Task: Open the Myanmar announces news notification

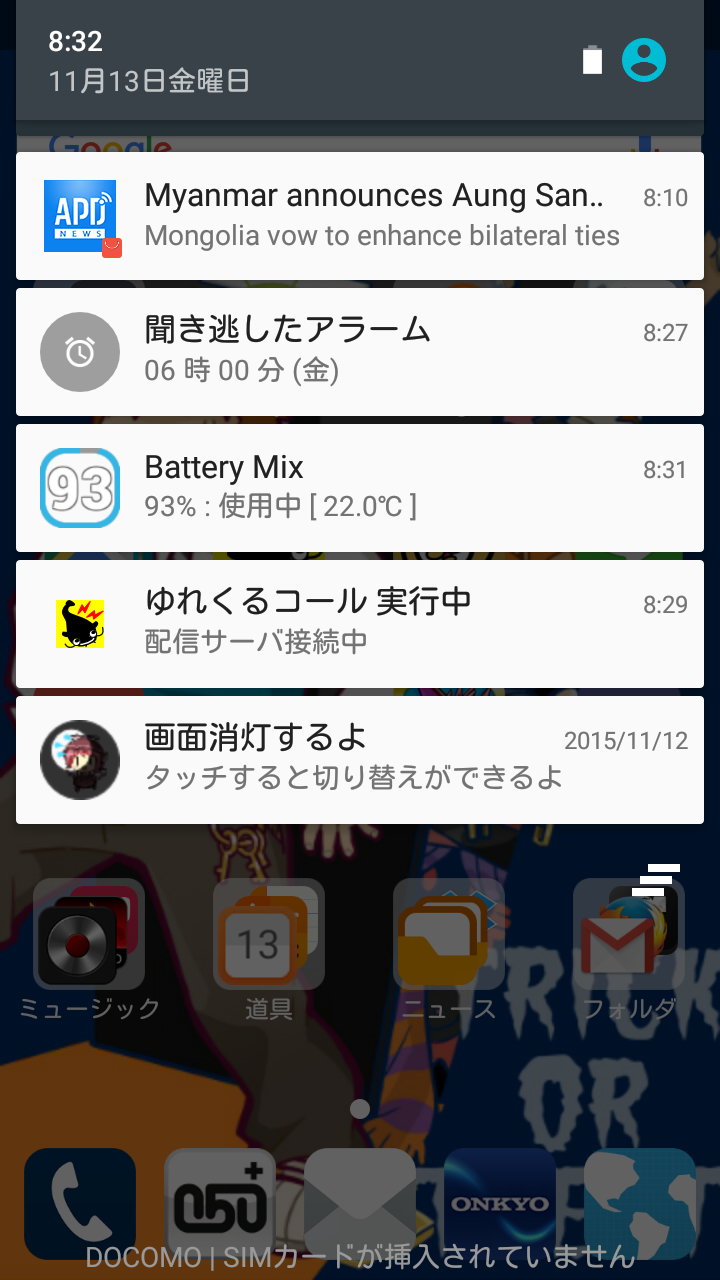Action: 360,216
